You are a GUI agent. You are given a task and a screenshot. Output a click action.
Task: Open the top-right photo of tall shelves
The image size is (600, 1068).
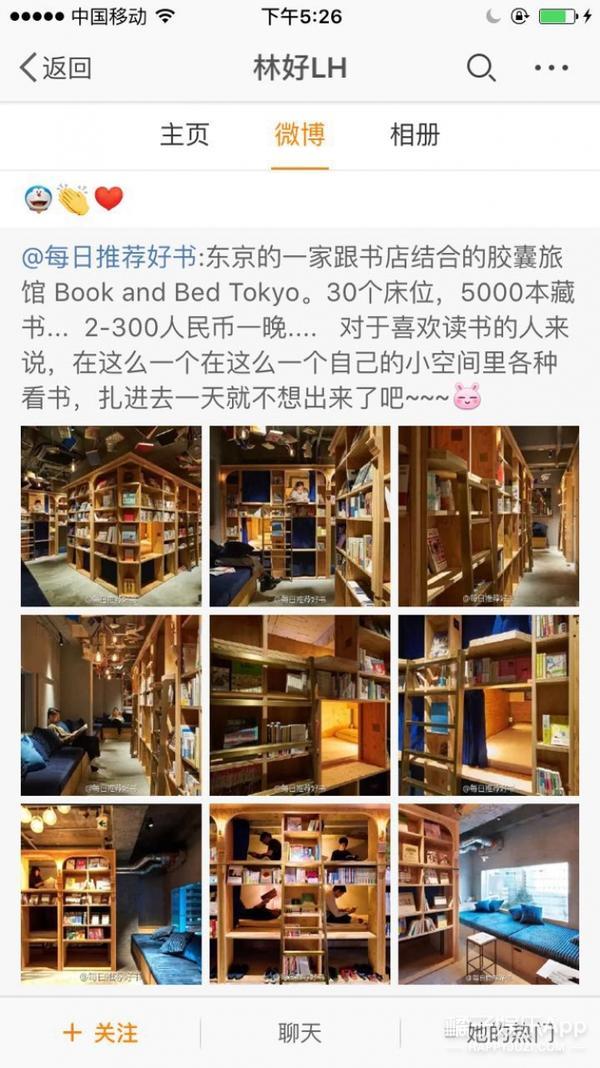click(488, 516)
